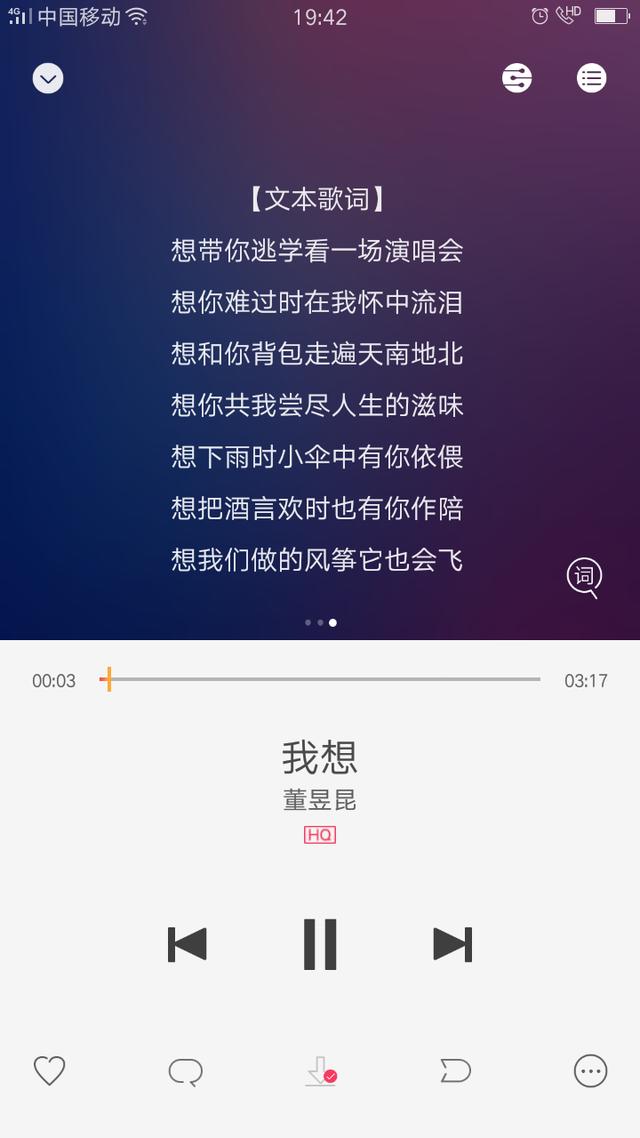Tap the page indicator dots under lyrics
This screenshot has width=640, height=1138.
(x=320, y=622)
